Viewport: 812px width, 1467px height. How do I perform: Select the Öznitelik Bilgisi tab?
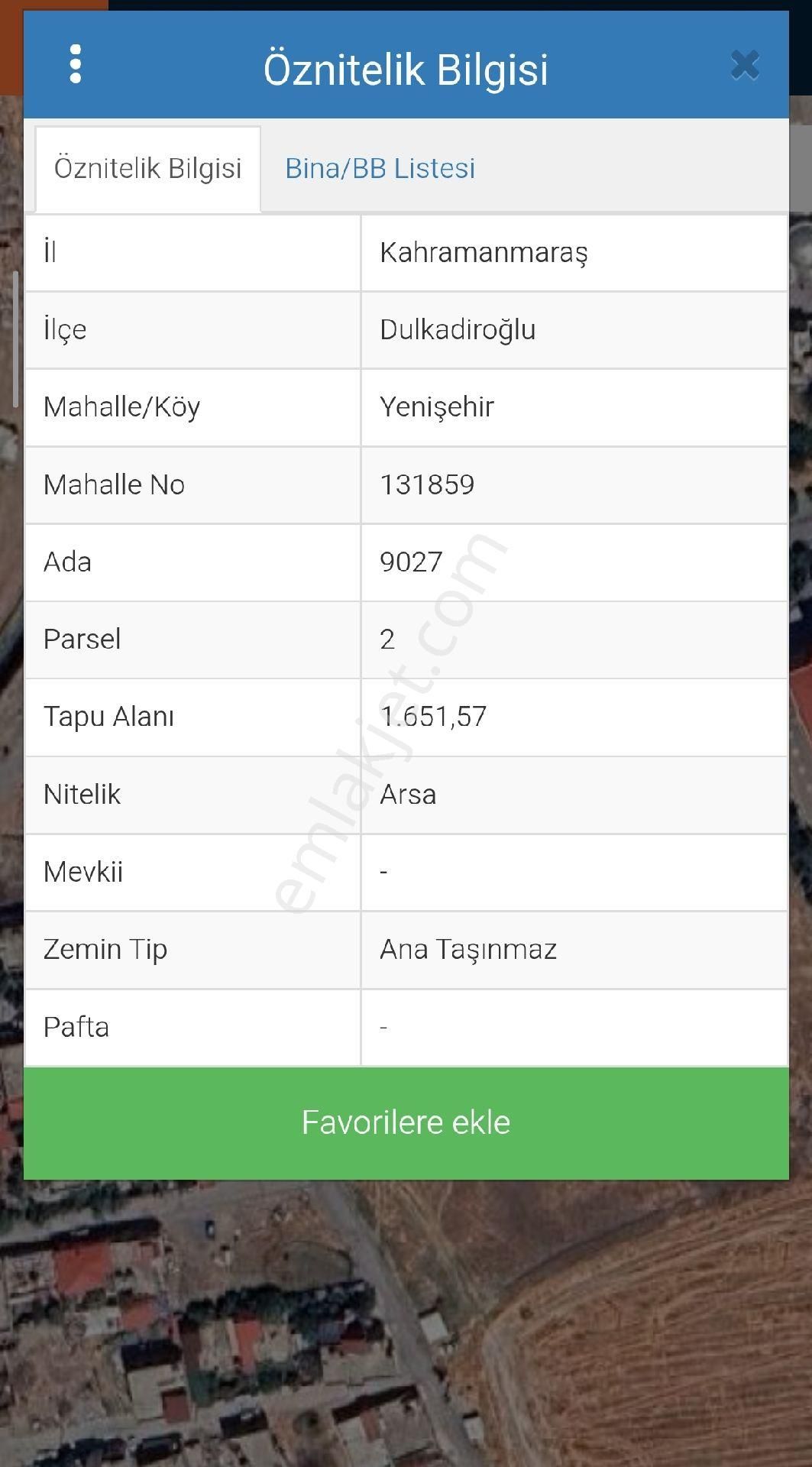coord(148,167)
